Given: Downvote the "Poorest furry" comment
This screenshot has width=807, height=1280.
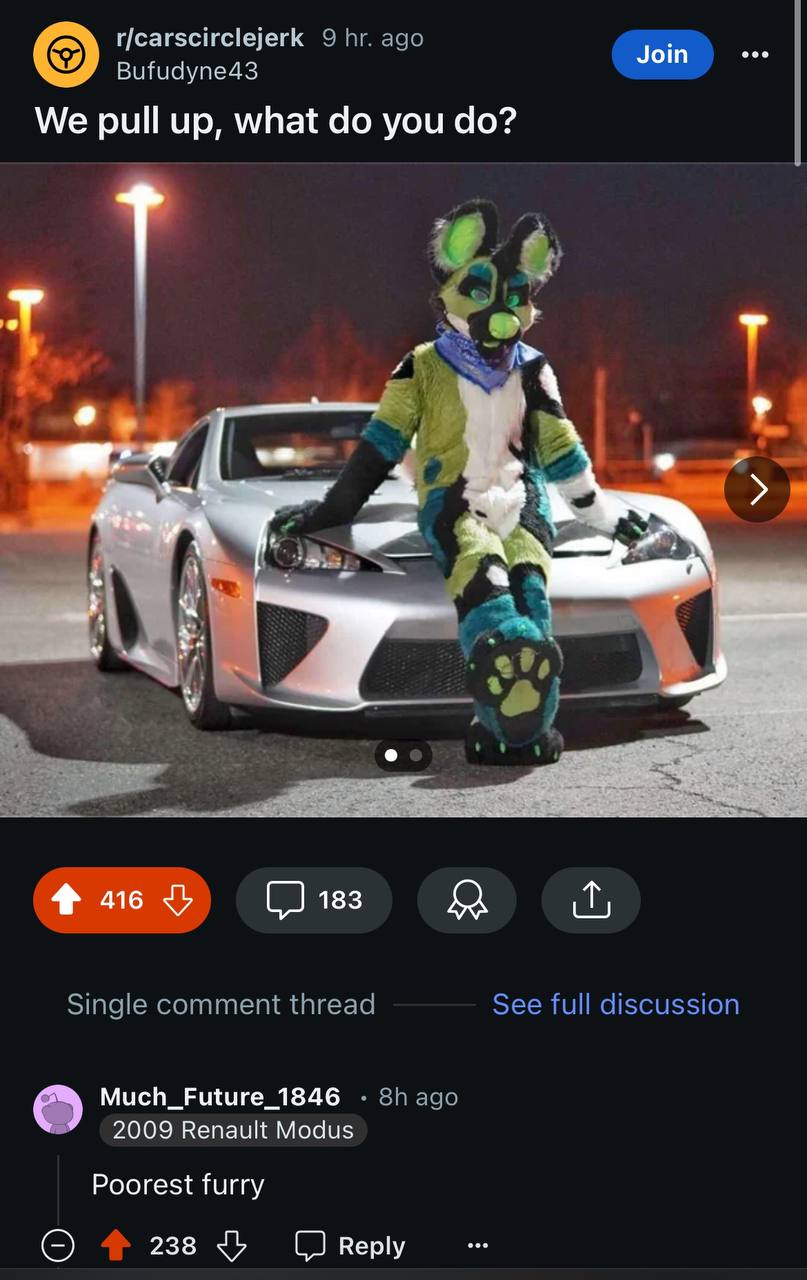Looking at the screenshot, I should 231,1246.
